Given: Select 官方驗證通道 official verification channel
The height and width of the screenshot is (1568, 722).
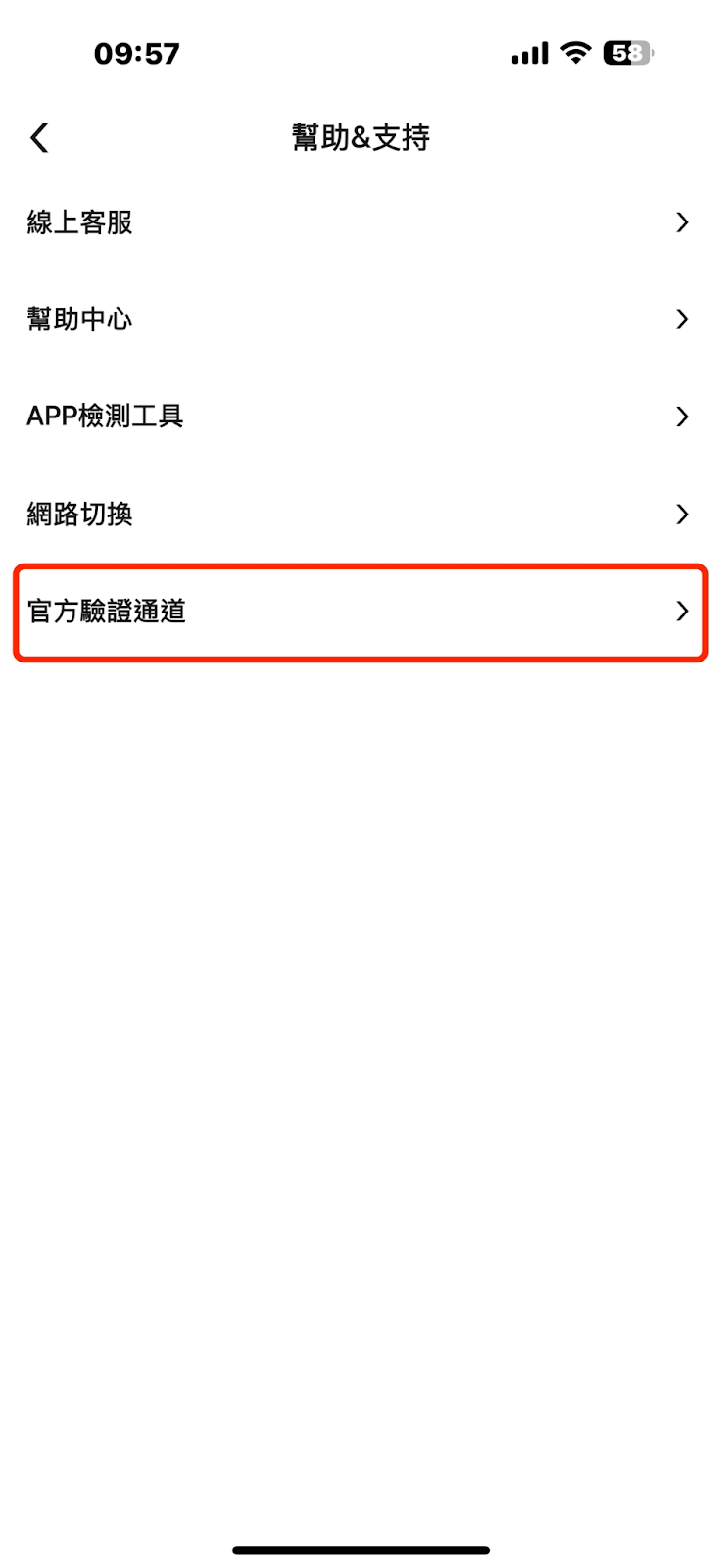Looking at the screenshot, I should click(x=361, y=612).
